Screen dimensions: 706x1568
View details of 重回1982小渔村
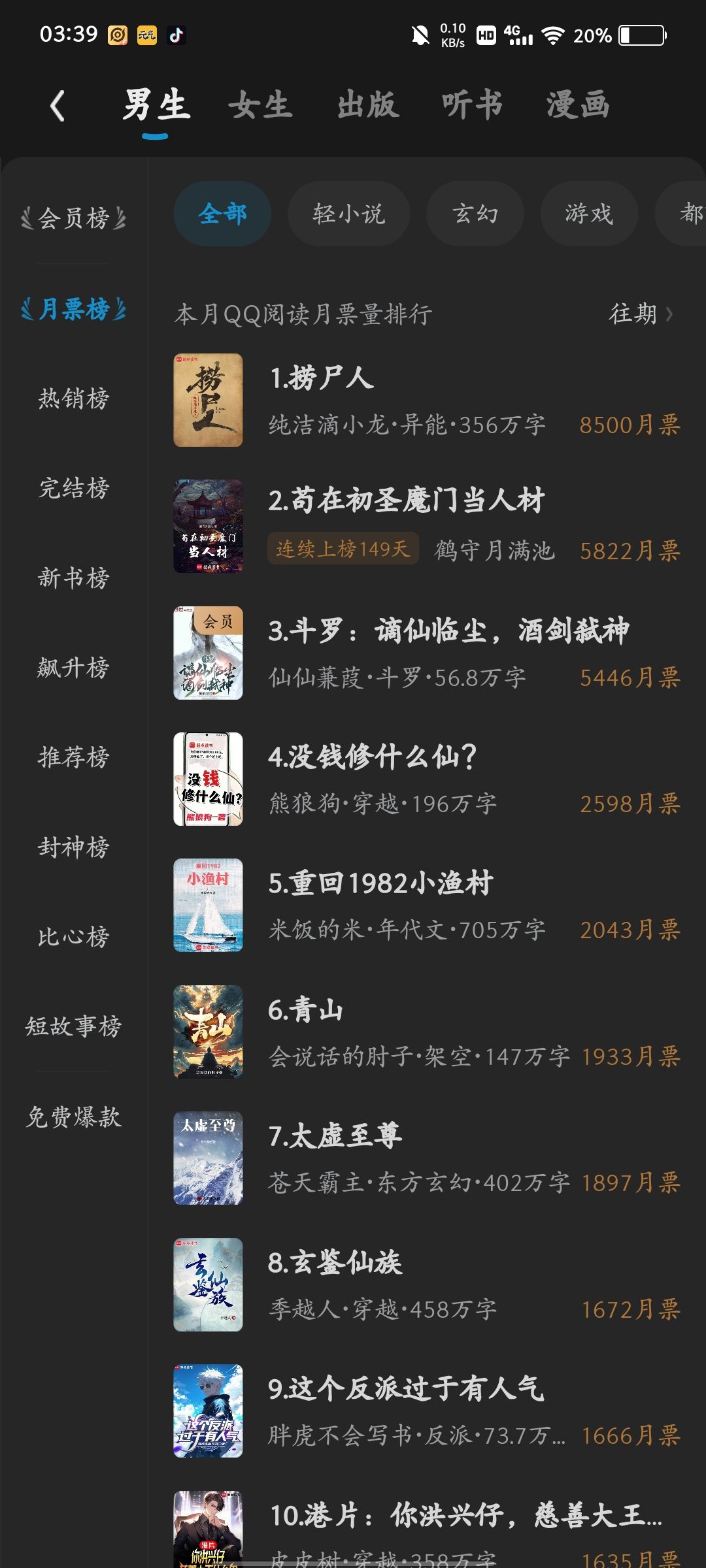425,905
